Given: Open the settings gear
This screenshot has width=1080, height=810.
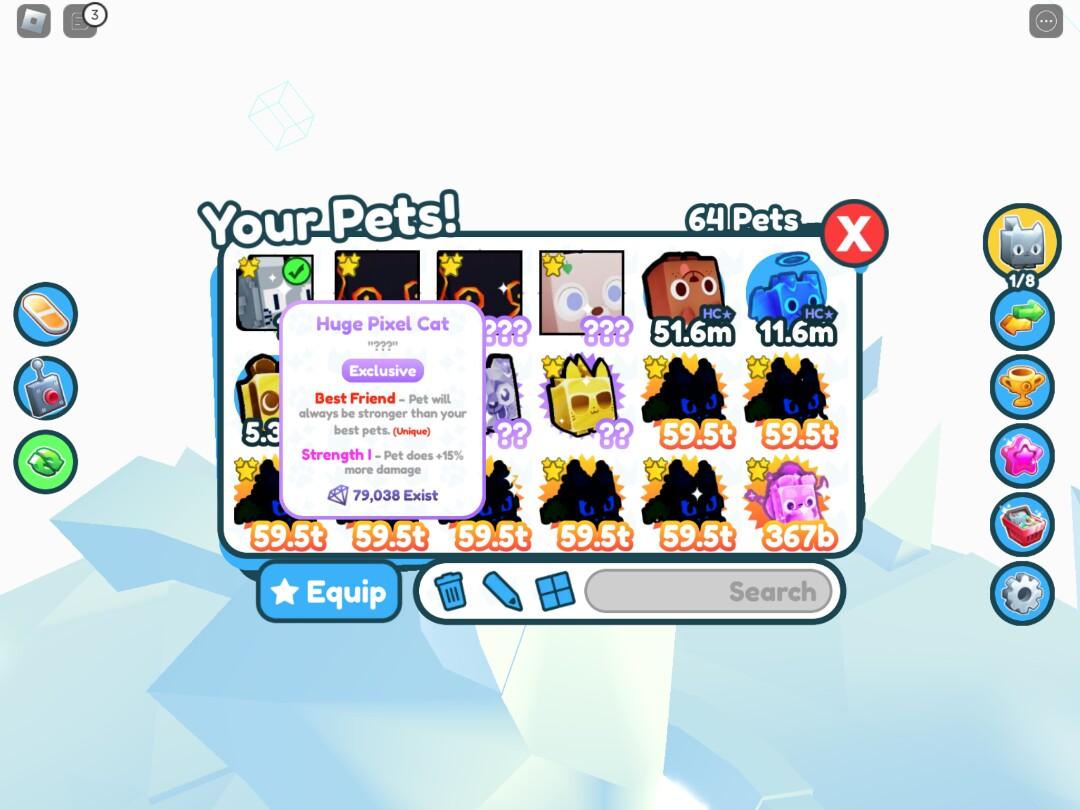Looking at the screenshot, I should click(1021, 594).
